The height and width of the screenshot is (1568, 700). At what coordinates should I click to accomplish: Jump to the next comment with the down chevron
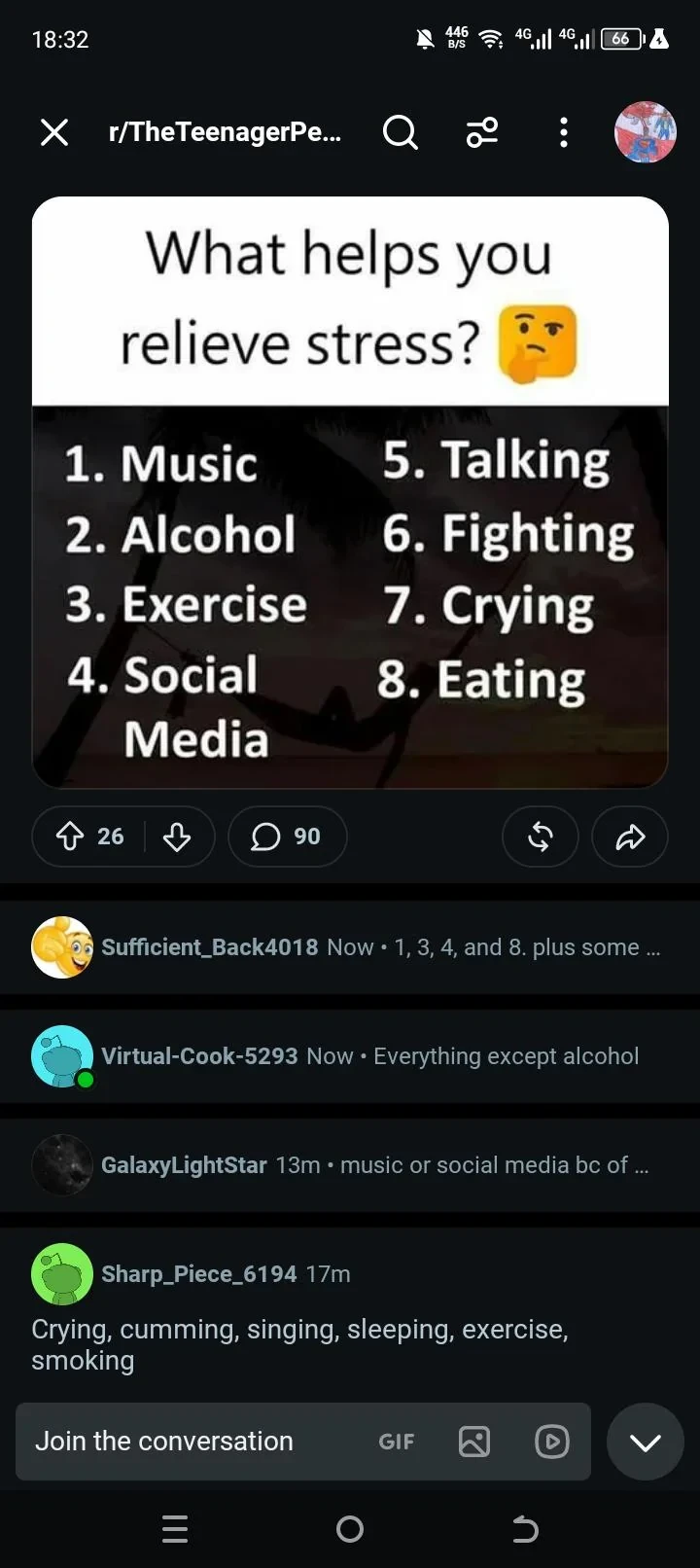pos(646,1442)
